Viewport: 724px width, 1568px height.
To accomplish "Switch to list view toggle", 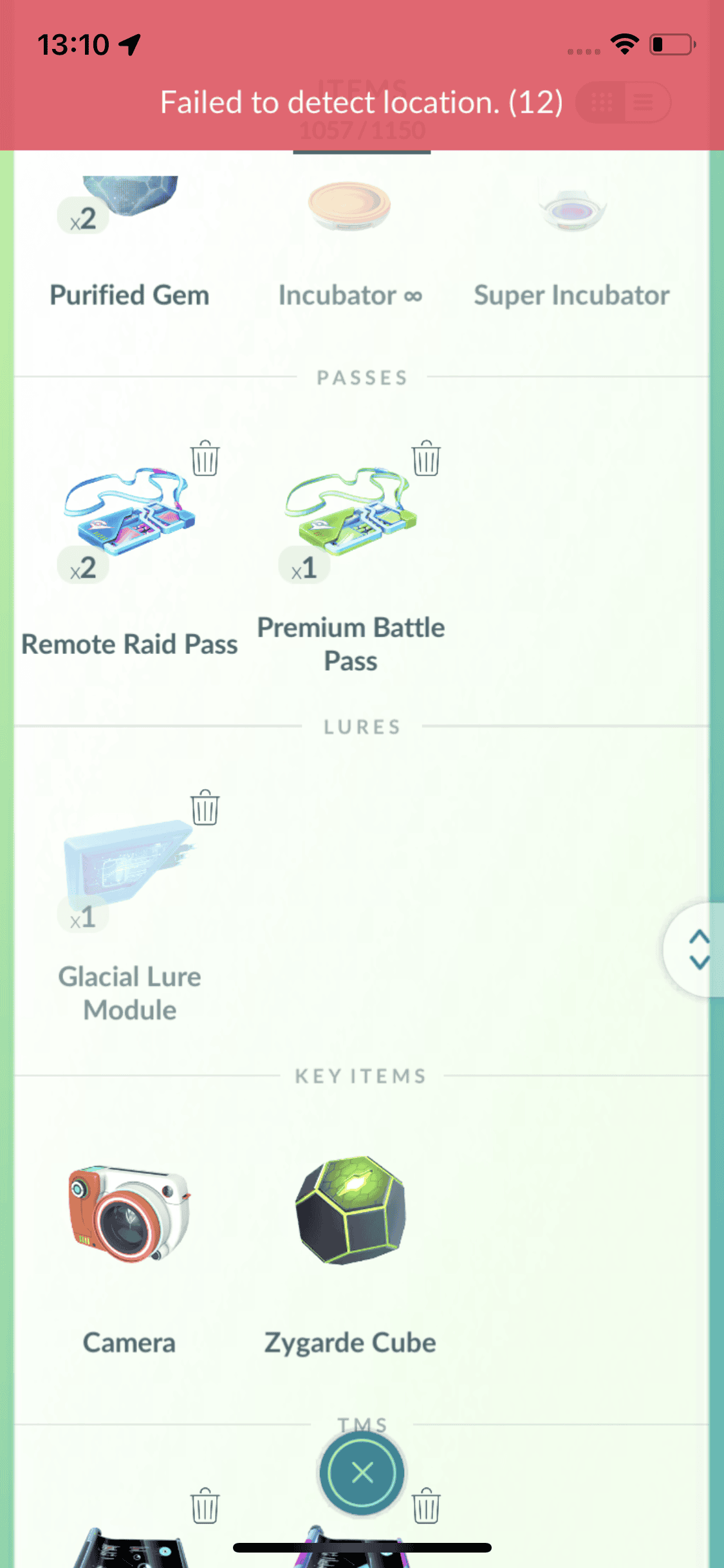I will click(x=644, y=102).
